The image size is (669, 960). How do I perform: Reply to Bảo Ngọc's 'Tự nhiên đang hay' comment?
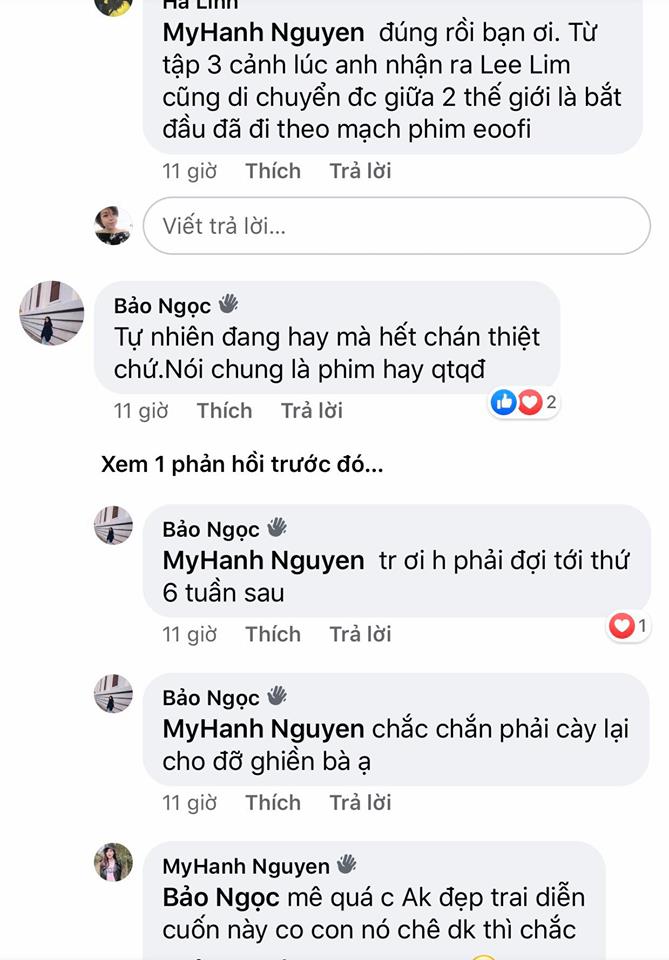pyautogui.click(x=311, y=410)
